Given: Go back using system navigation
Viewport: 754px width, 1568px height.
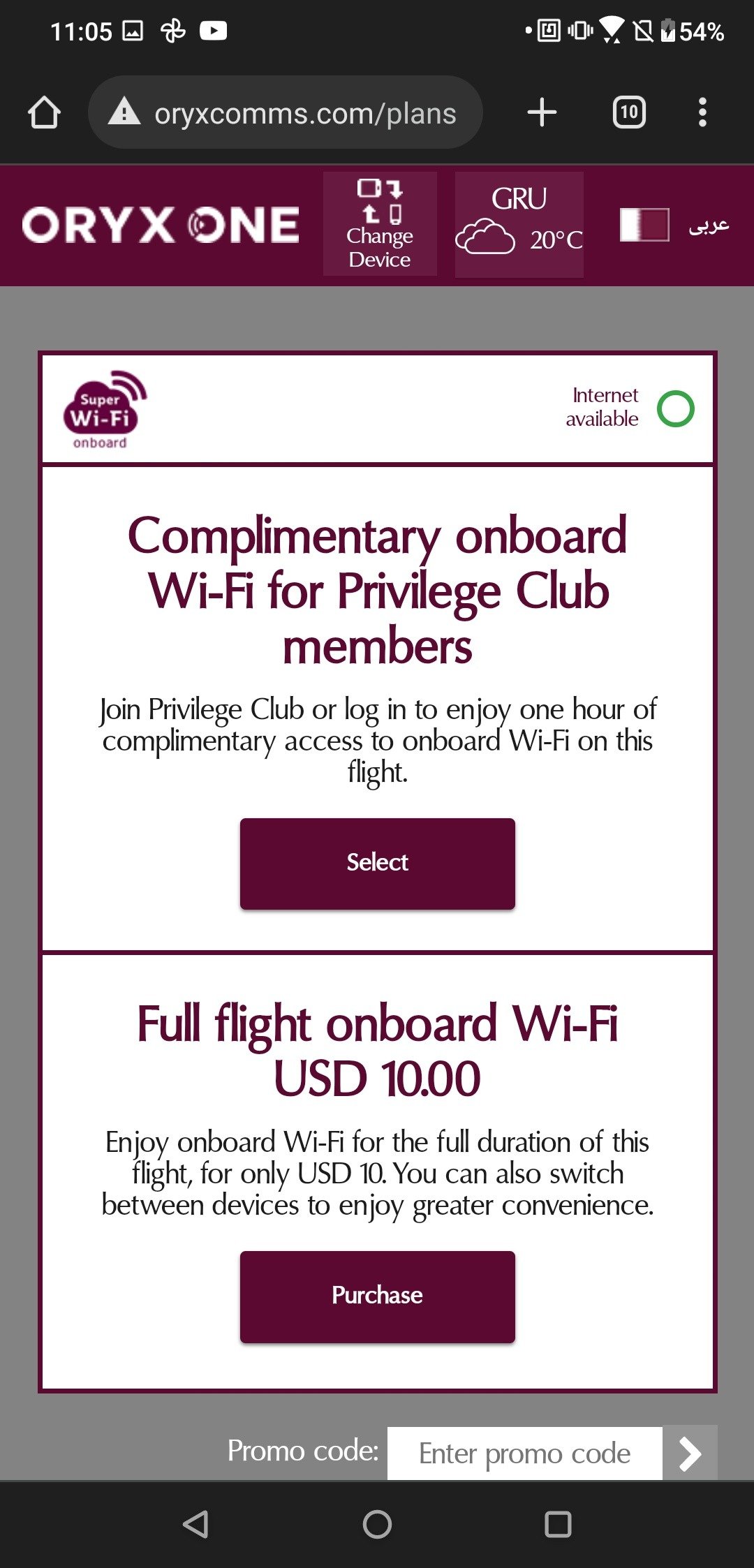Looking at the screenshot, I should point(196,1524).
